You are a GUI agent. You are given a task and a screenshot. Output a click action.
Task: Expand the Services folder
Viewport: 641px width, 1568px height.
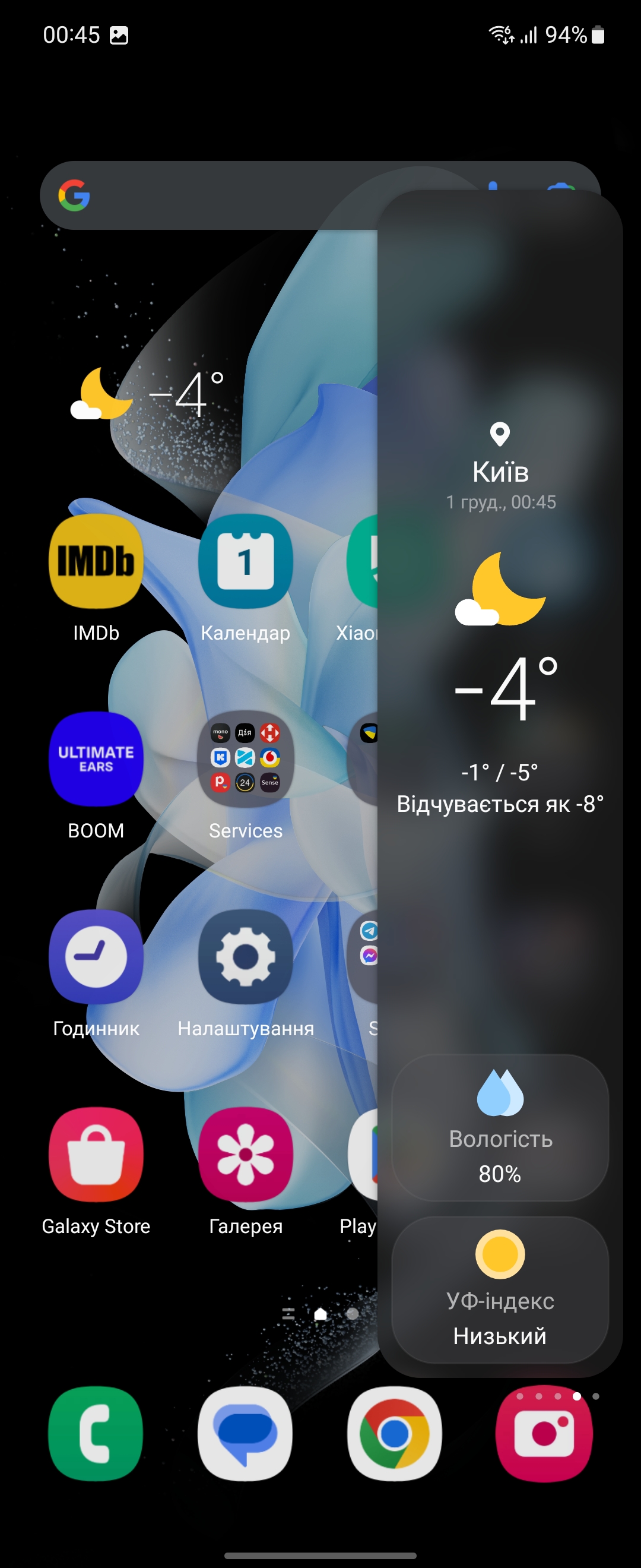(x=246, y=759)
